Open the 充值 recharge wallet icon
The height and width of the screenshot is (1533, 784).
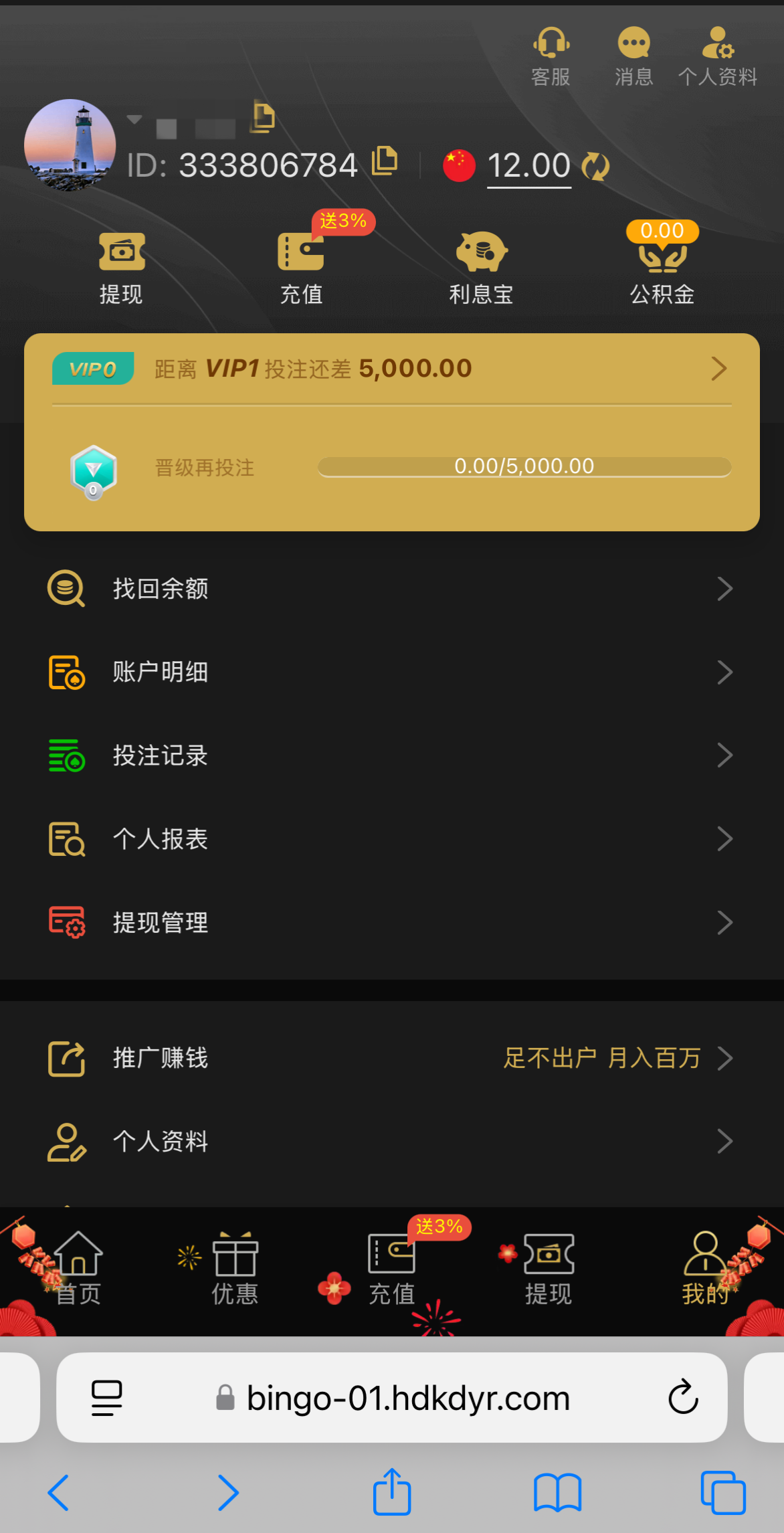302,264
